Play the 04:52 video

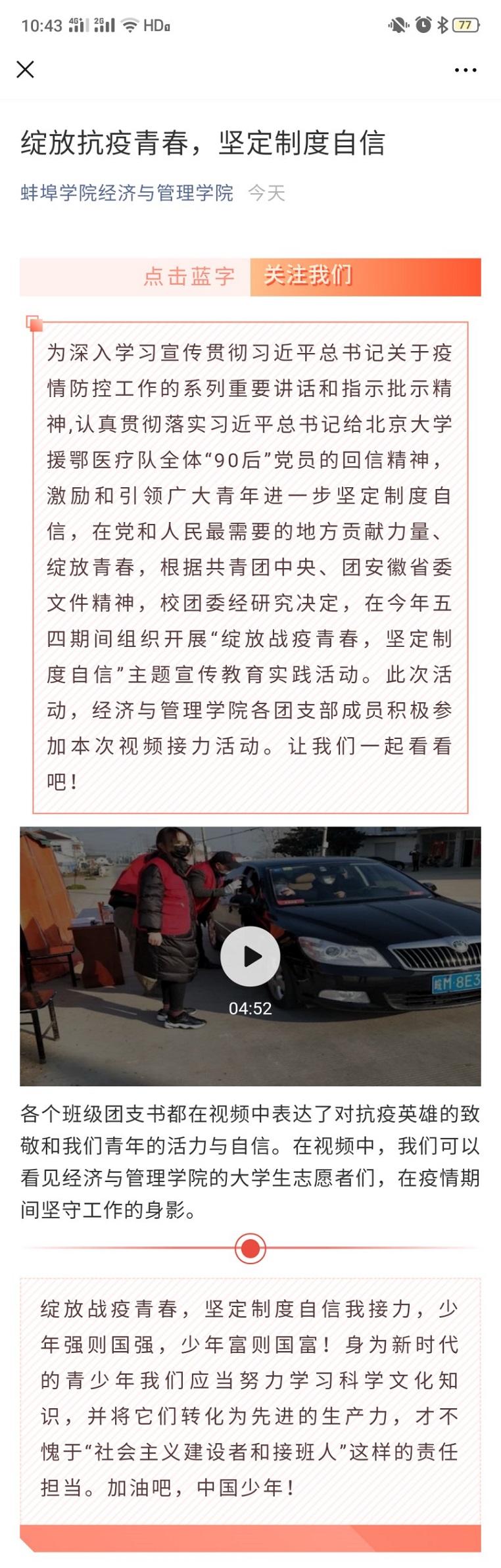tap(250, 955)
